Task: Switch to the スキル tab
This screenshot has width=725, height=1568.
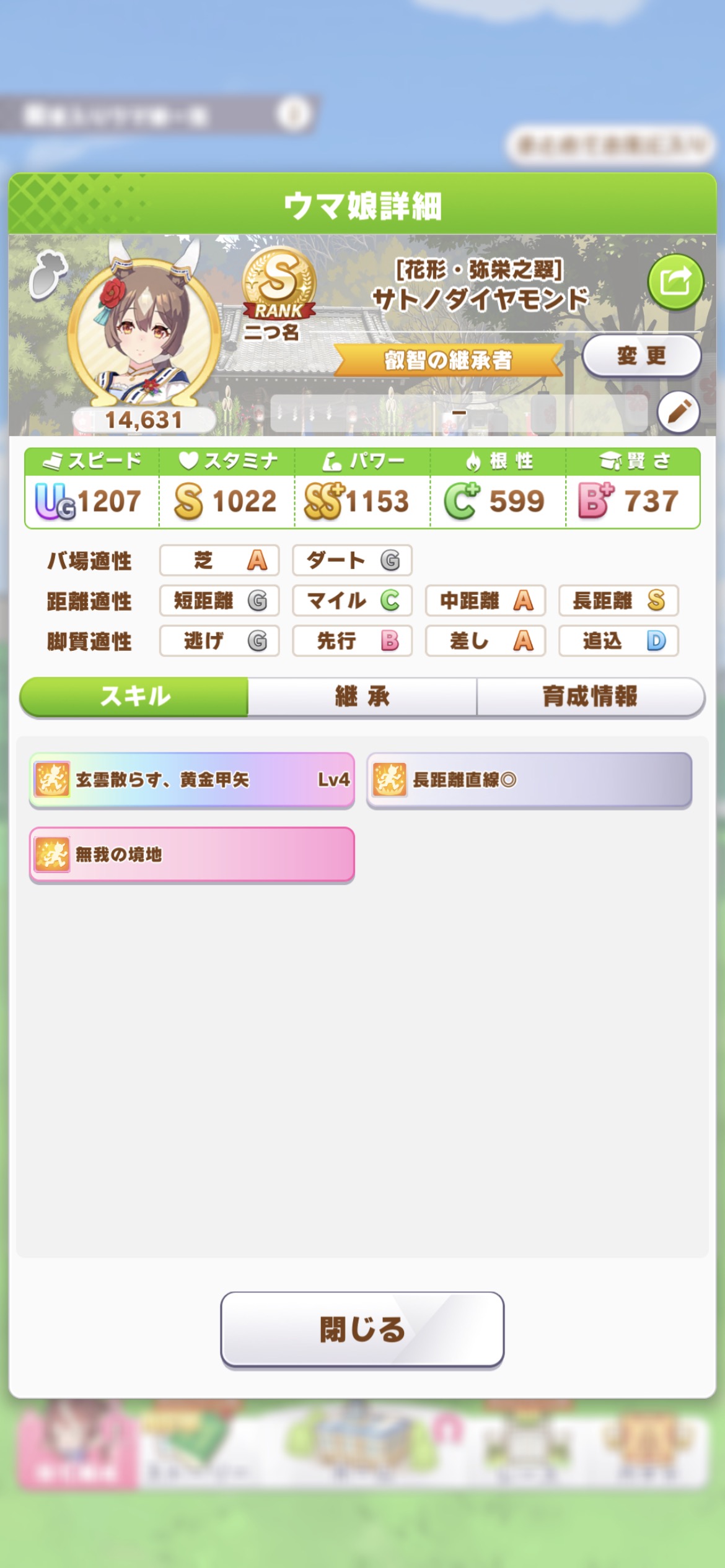Action: (x=134, y=697)
